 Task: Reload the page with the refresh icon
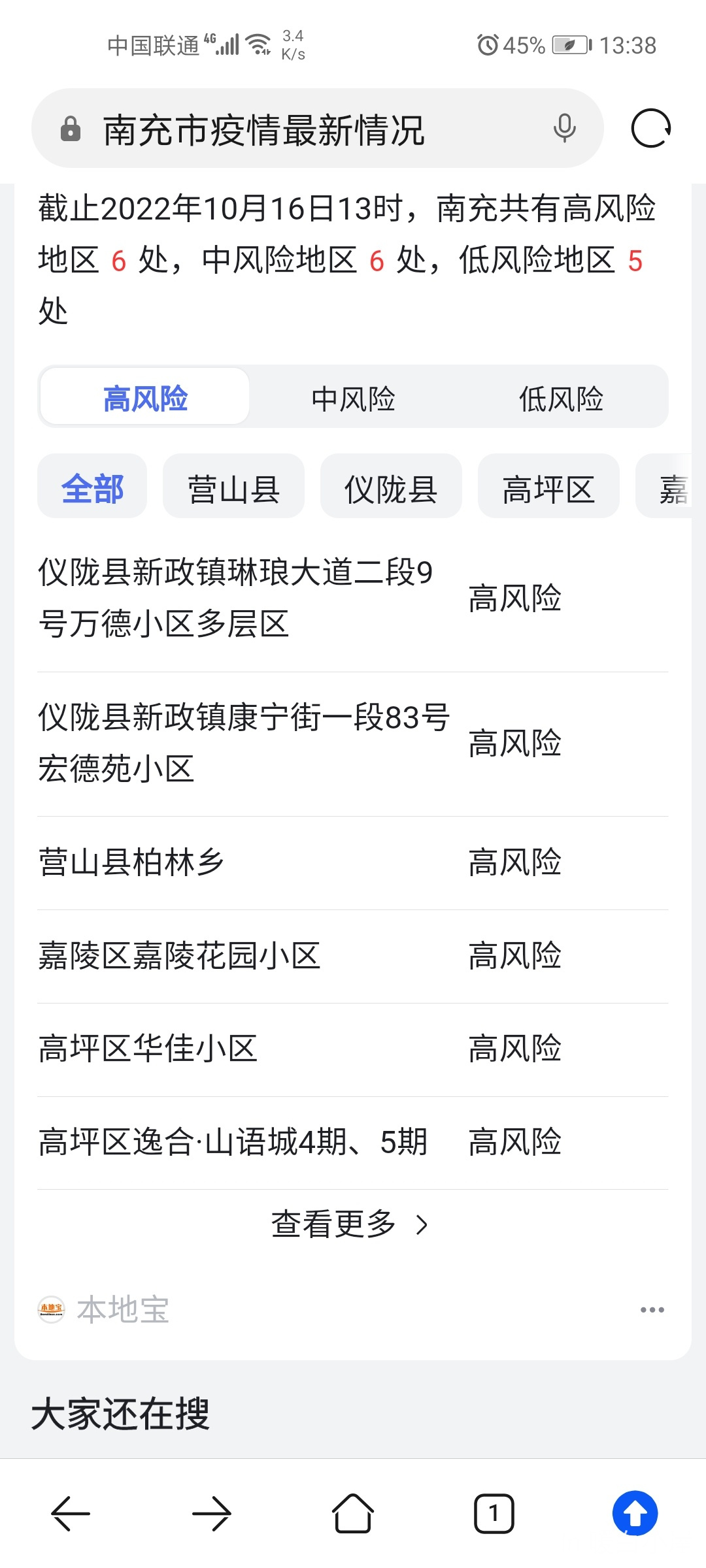(650, 128)
